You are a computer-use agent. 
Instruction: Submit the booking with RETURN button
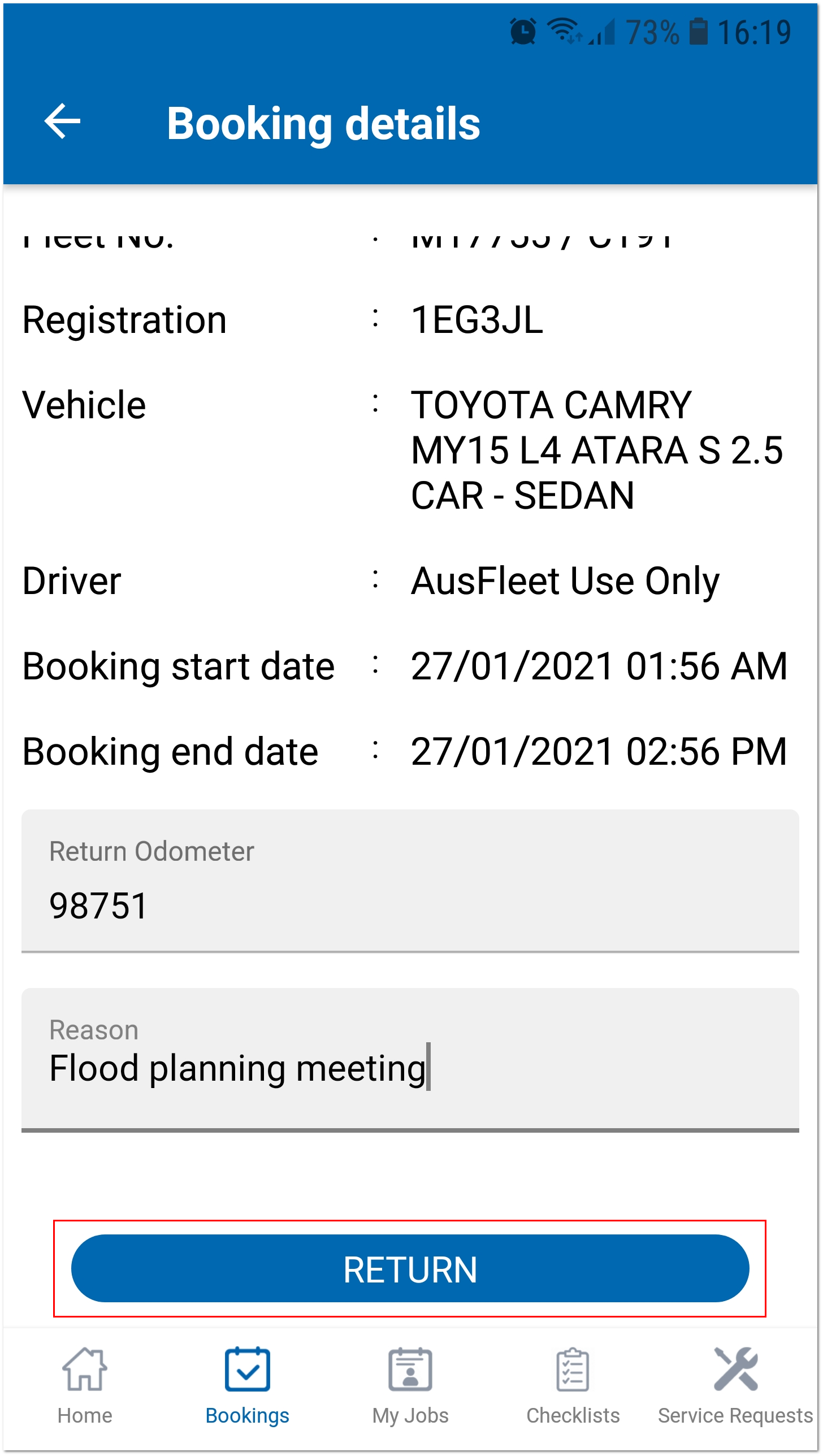point(410,1268)
